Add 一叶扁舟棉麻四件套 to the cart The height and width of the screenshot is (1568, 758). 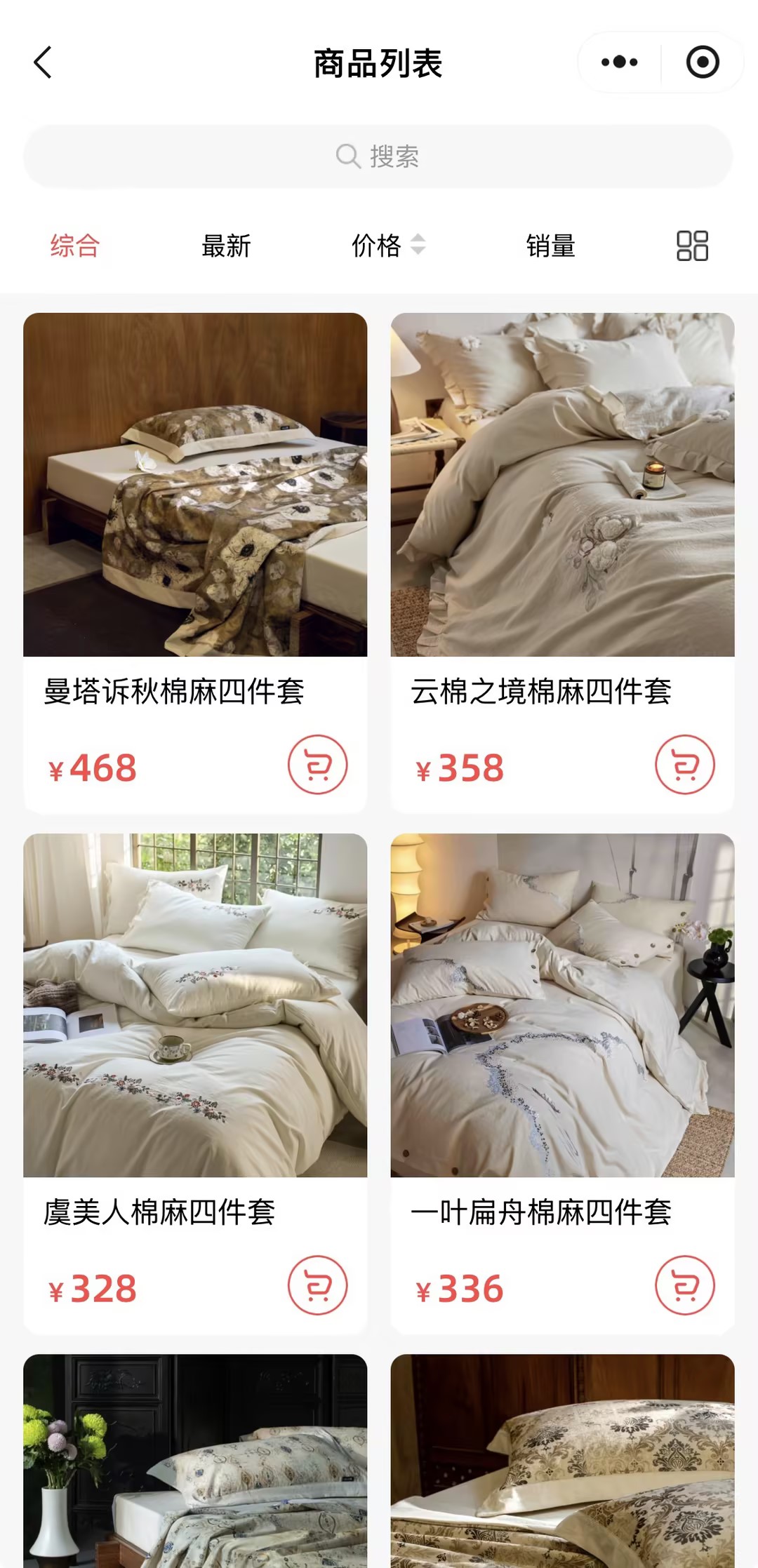click(x=684, y=1285)
